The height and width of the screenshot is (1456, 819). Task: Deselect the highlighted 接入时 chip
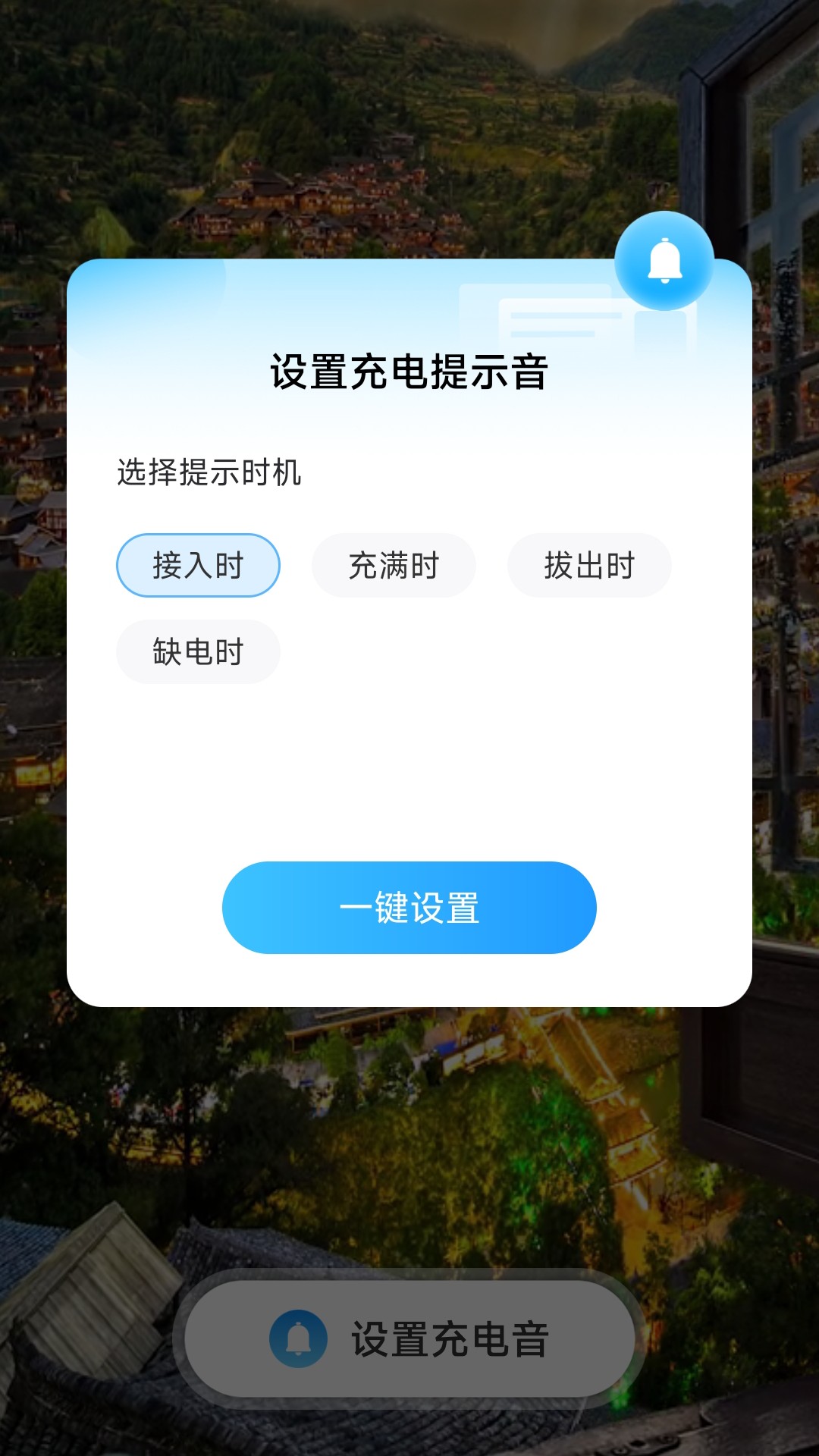click(x=198, y=564)
